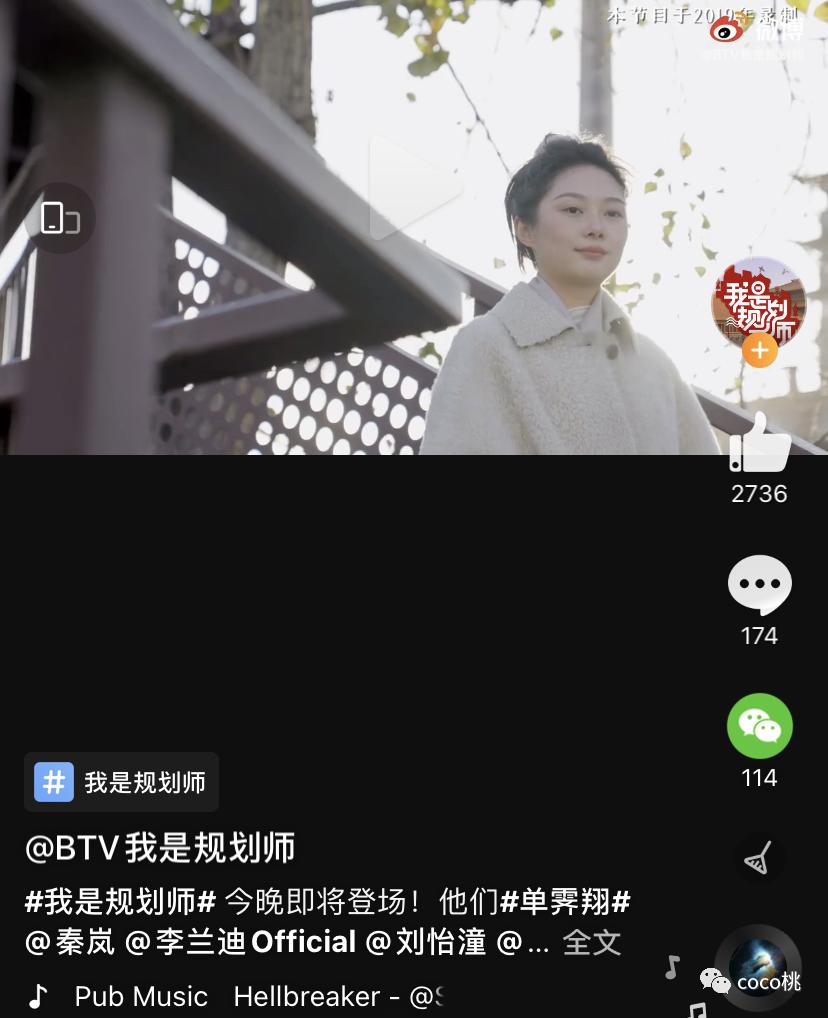Open the @BTV我是规划师 profile link

(x=158, y=847)
